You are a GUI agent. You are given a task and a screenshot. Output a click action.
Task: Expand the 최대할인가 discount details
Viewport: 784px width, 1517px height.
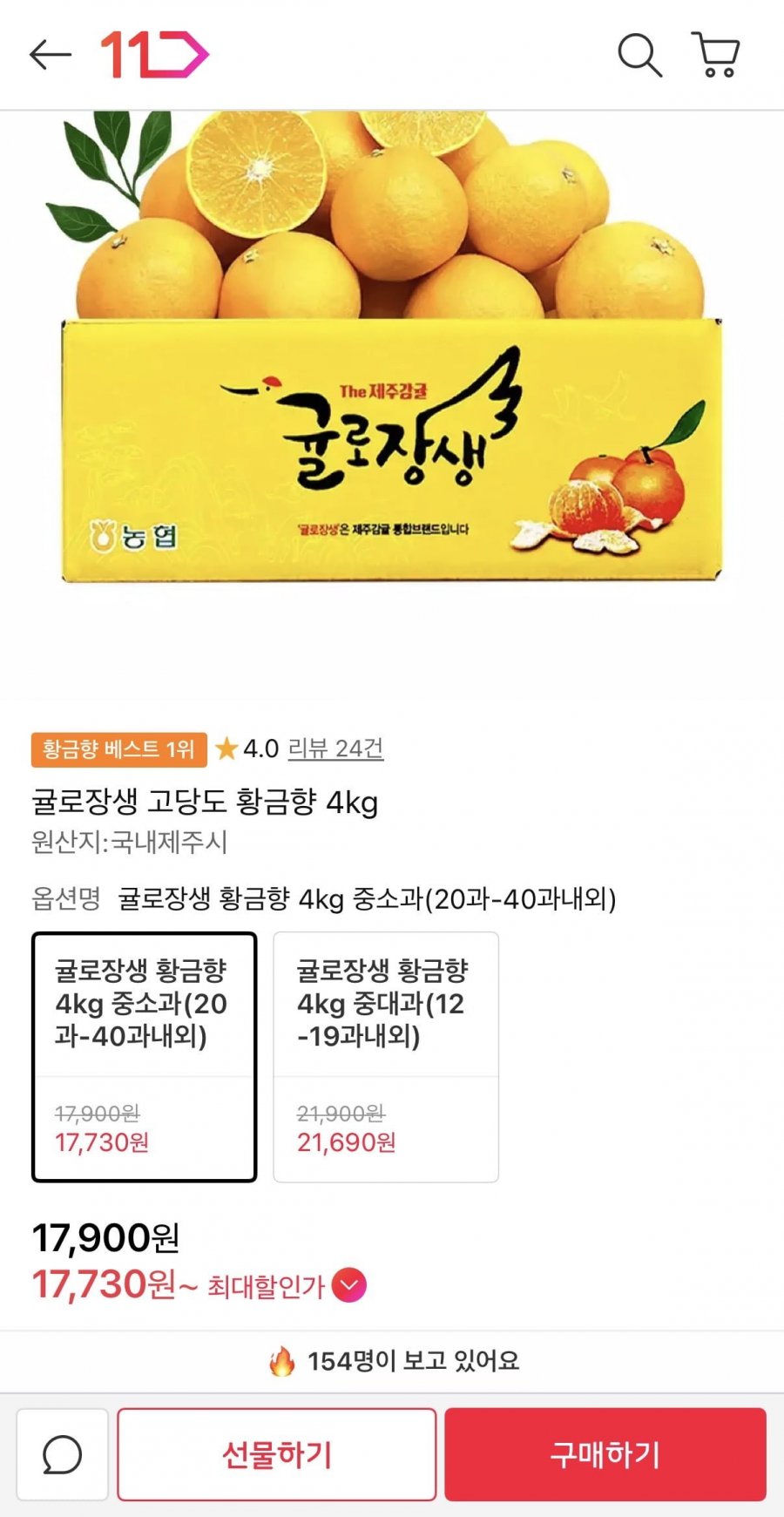pyautogui.click(x=350, y=1285)
